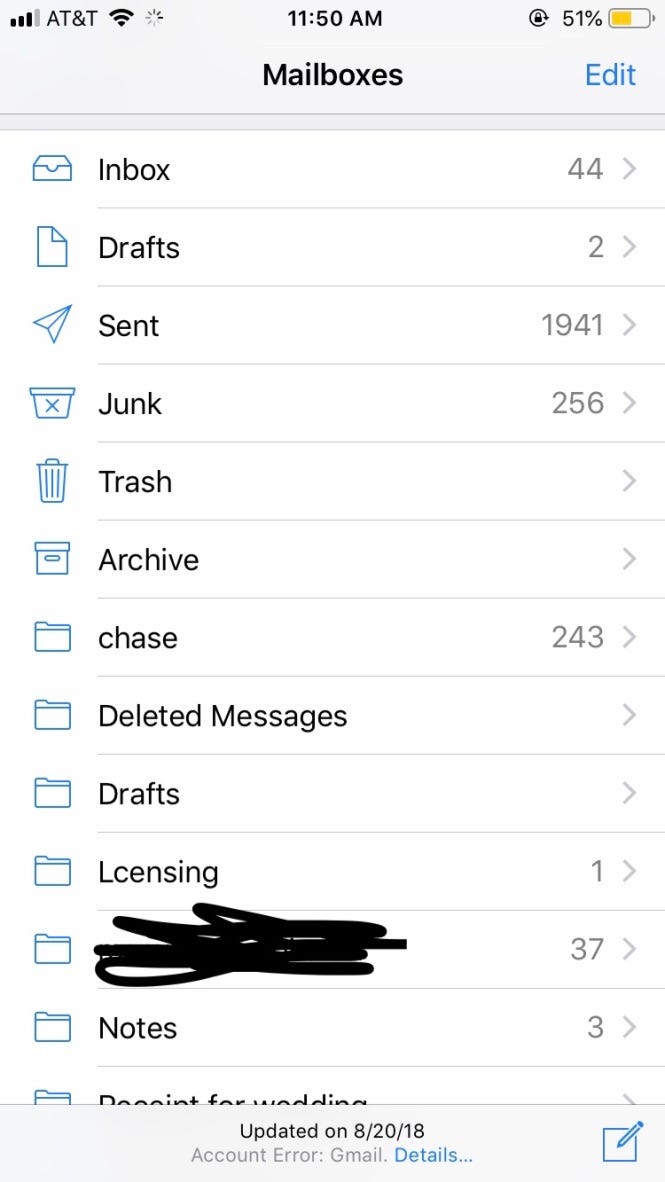Open the Notes folder
This screenshot has width=665, height=1182.
pyautogui.click(x=332, y=1027)
